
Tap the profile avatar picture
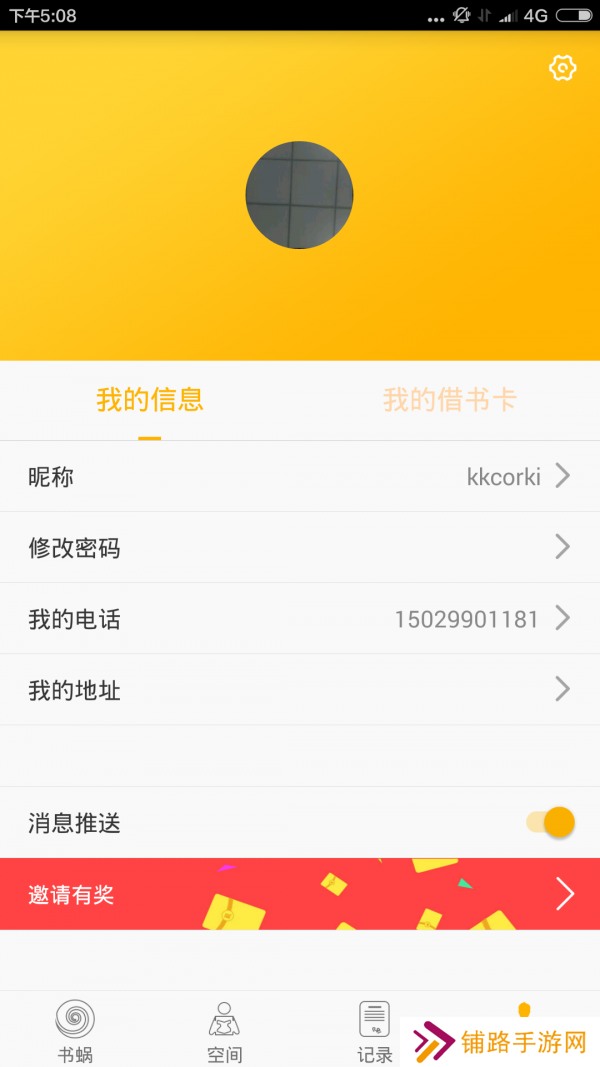tap(299, 195)
